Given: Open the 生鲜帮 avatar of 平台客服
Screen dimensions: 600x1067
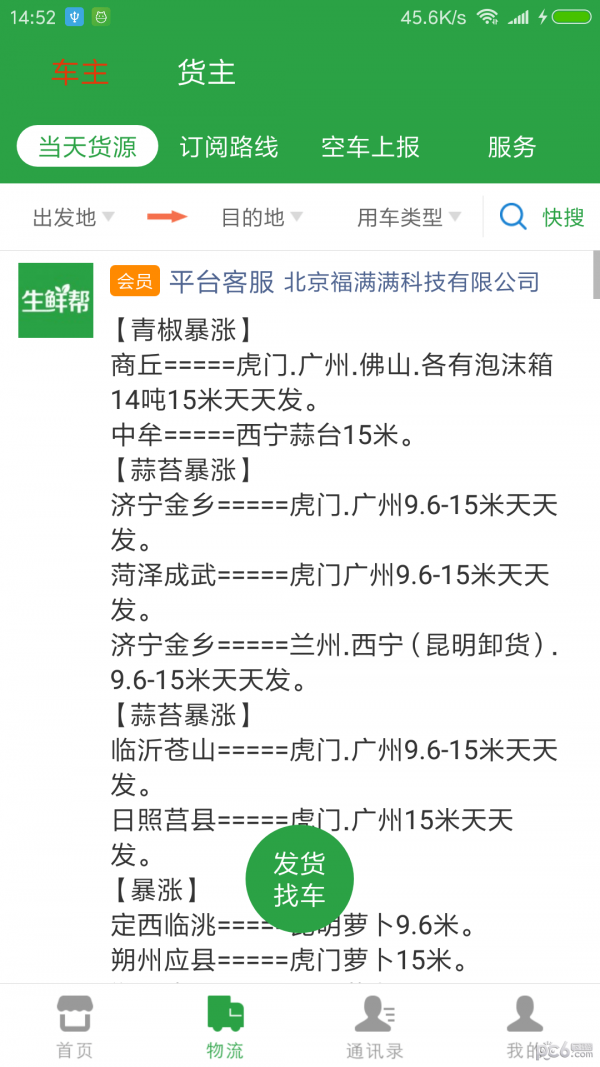Looking at the screenshot, I should click(x=55, y=300).
